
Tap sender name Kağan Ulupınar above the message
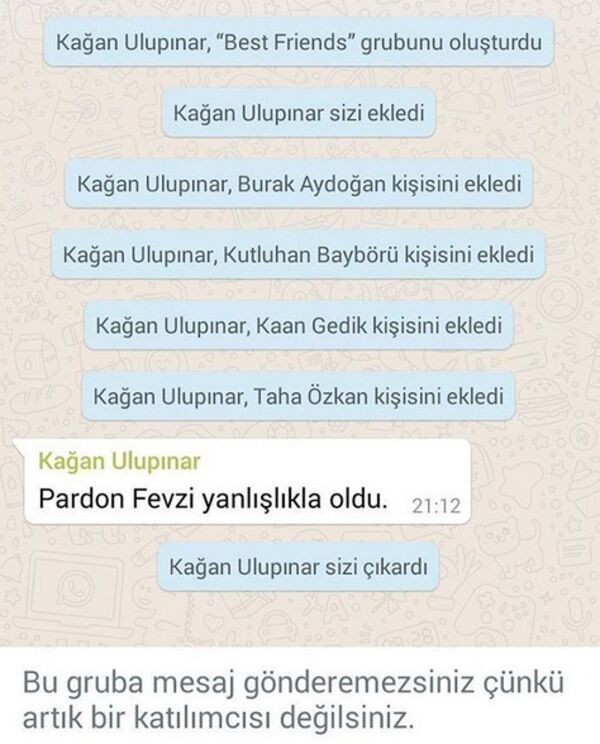pyautogui.click(x=118, y=461)
